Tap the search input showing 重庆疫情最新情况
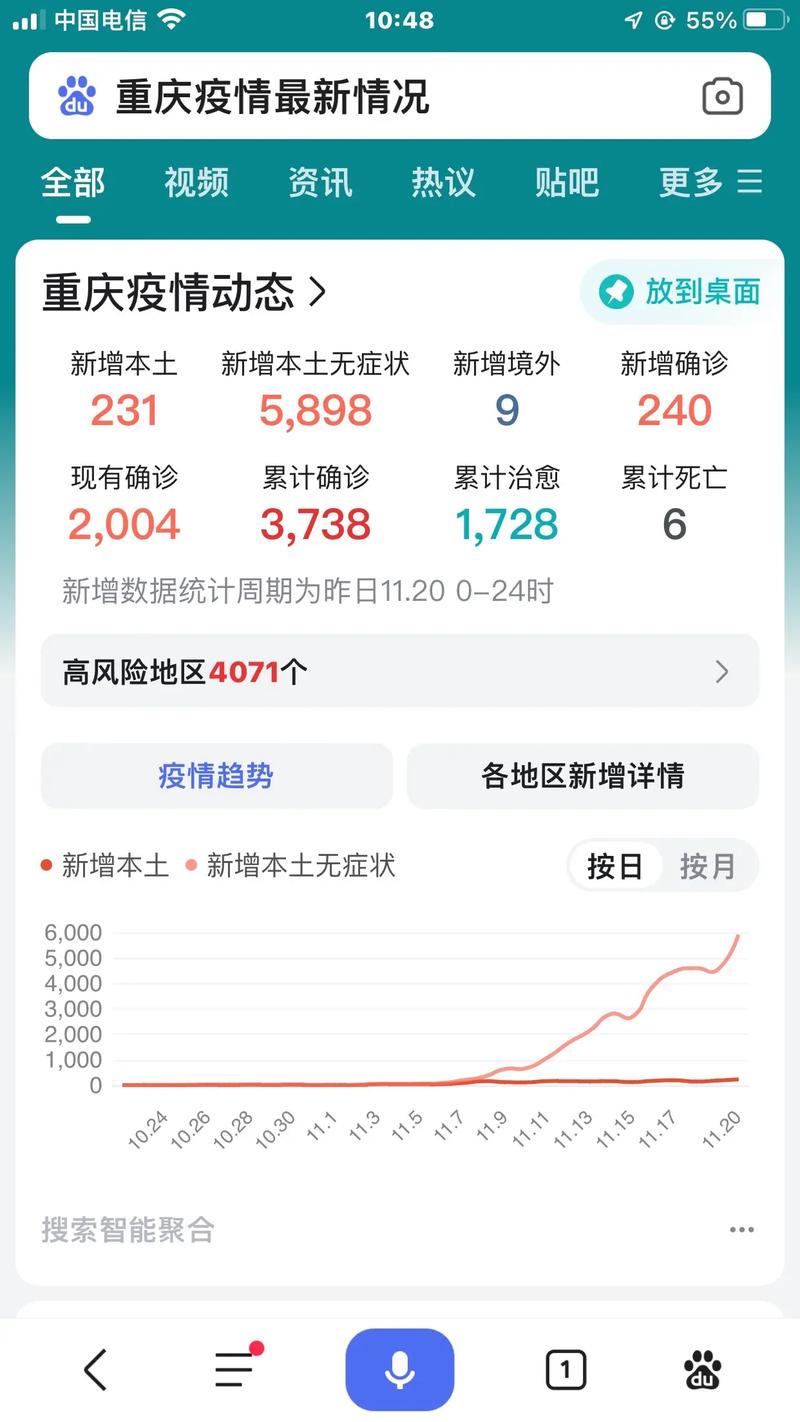Screen dimensions: 800x1422 point(350,96)
